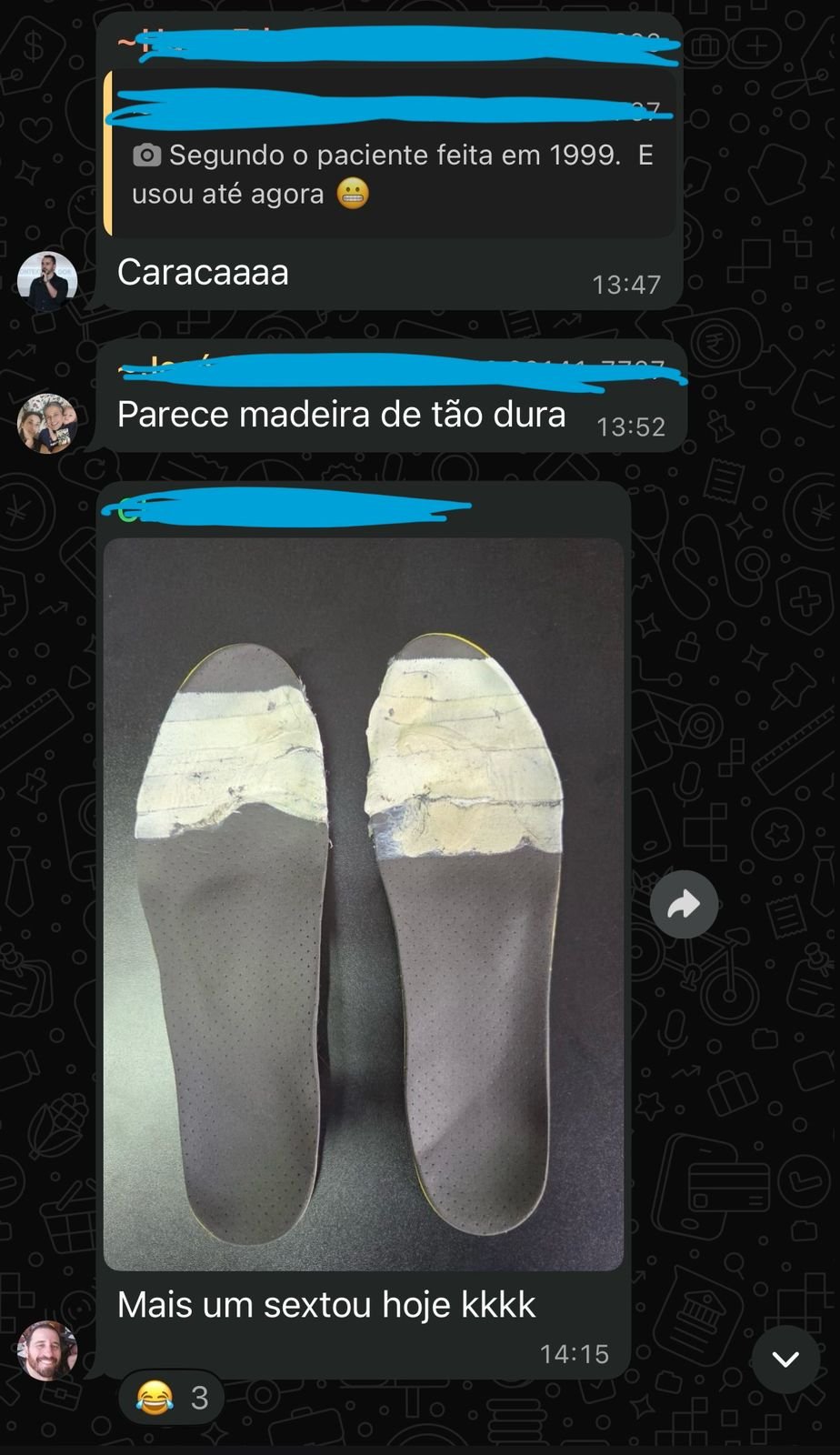This screenshot has width=840, height=1455.
Task: View the laughing emoji reactions
Action: tap(172, 1397)
